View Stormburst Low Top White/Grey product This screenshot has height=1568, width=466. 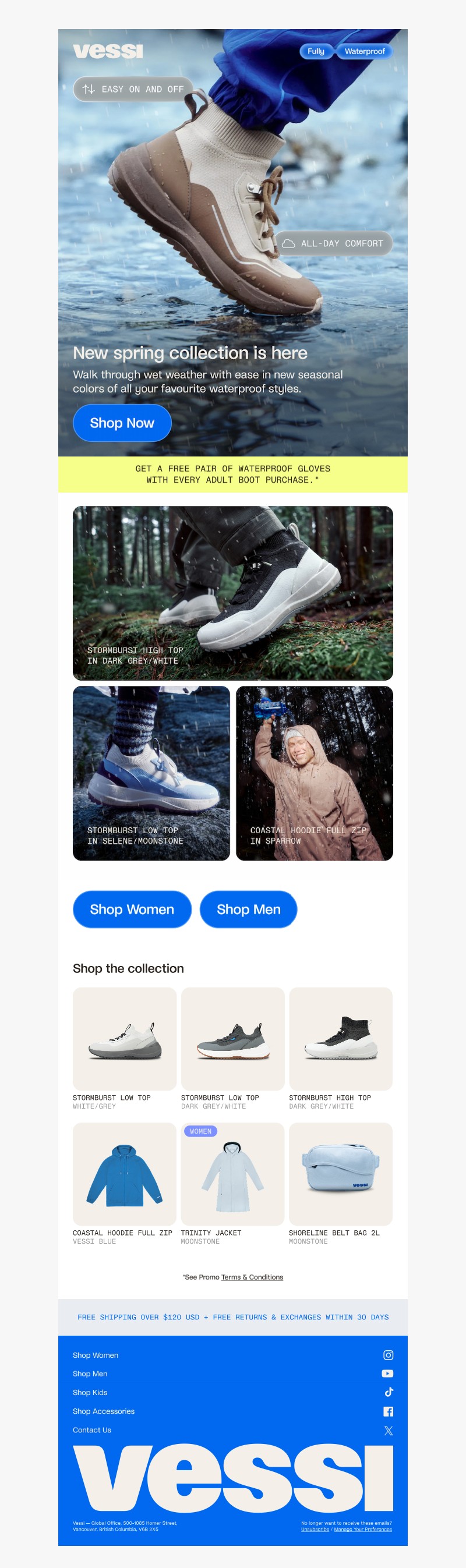124,1038
